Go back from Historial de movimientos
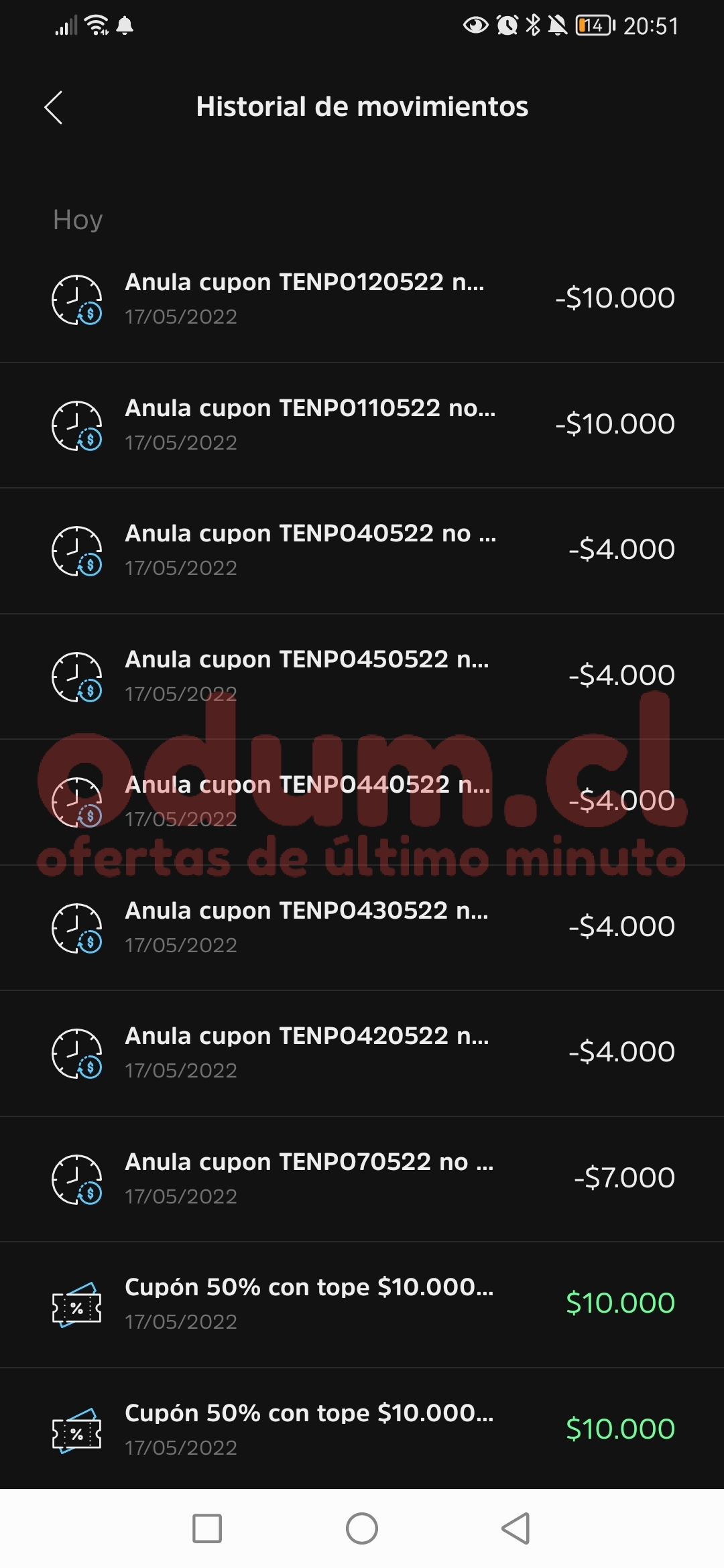This screenshot has width=724, height=1568. click(54, 107)
